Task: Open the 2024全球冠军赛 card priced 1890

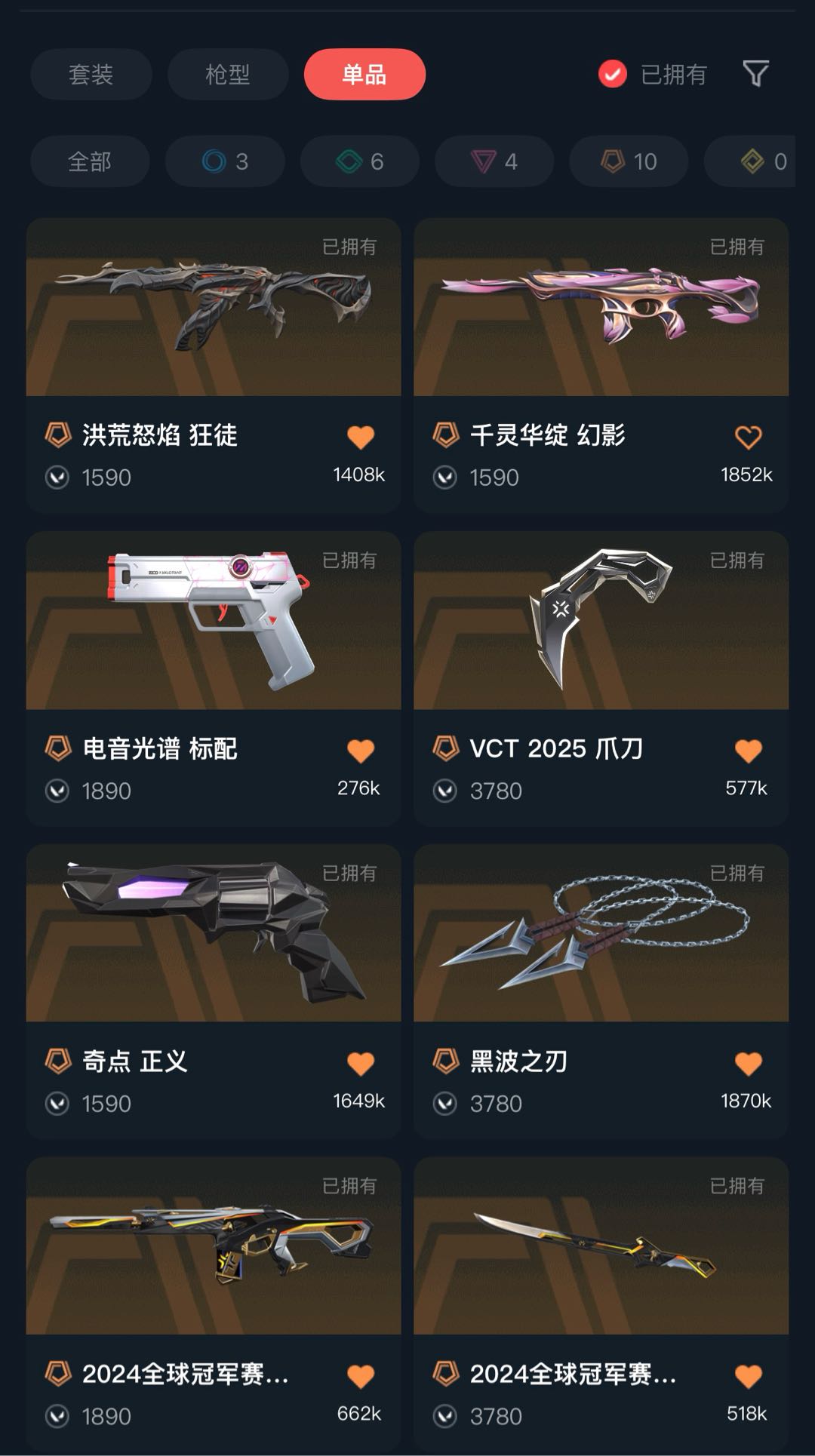Action: click(x=214, y=1304)
